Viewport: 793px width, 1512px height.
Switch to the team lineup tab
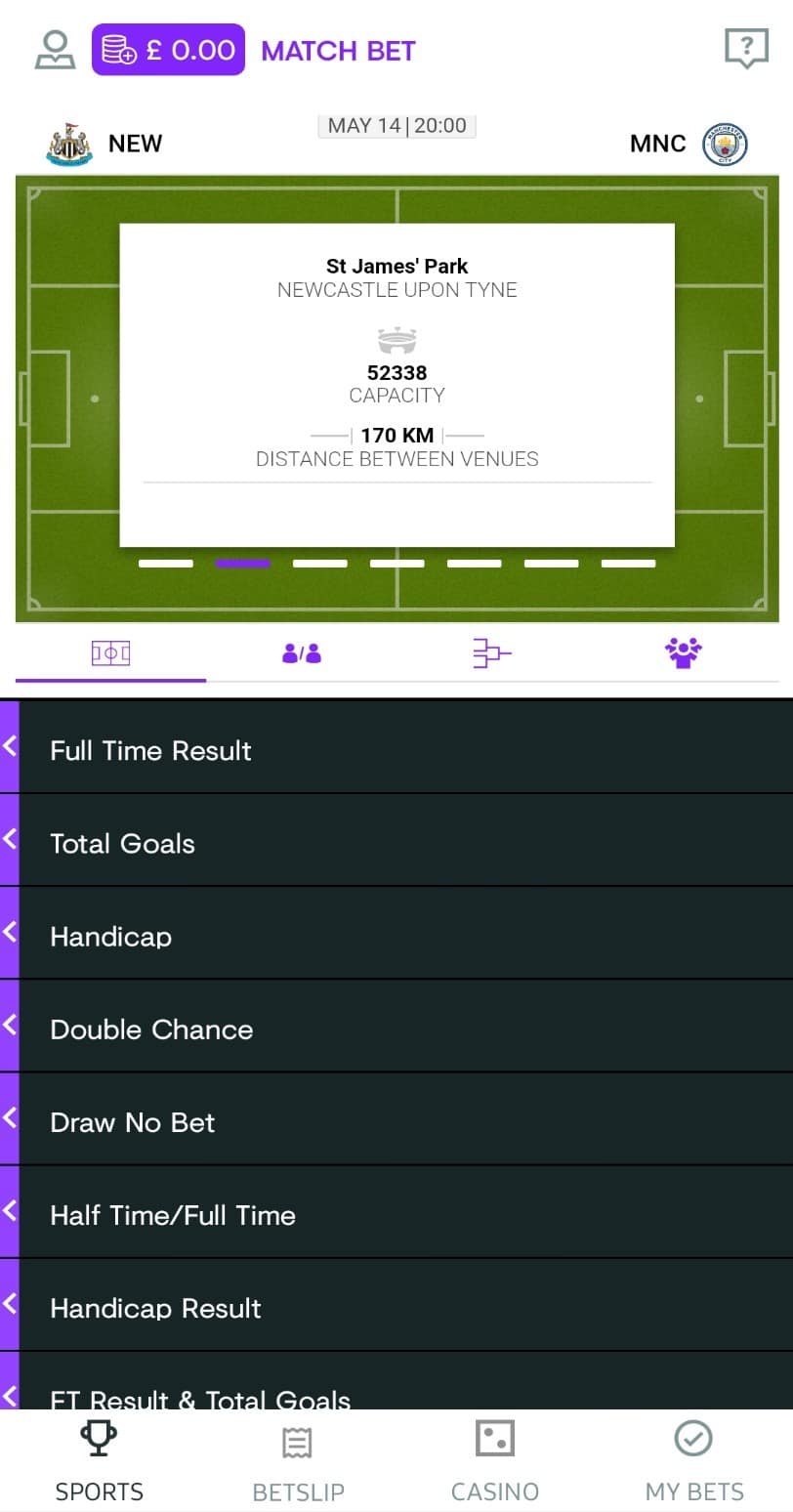[x=684, y=652]
